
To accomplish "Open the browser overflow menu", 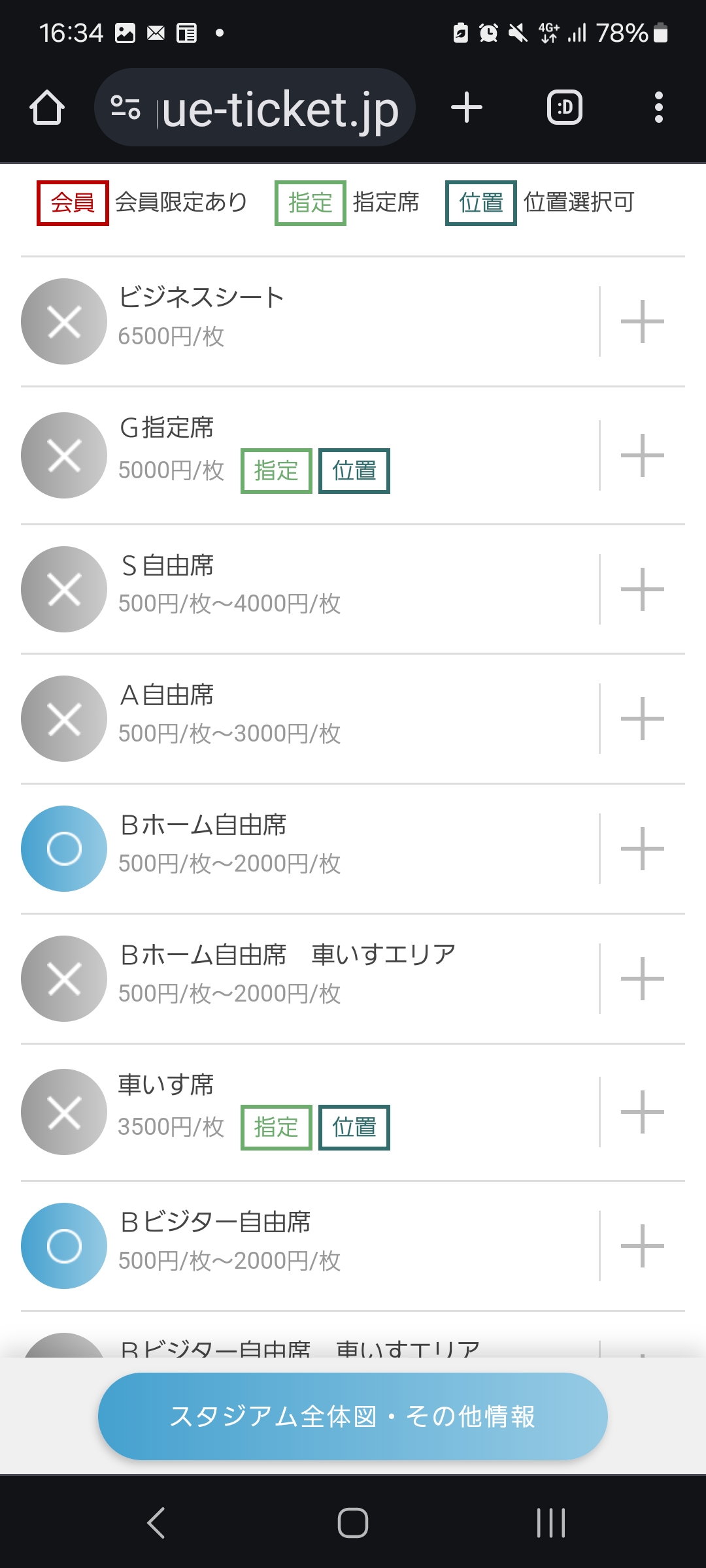I will 658,108.
